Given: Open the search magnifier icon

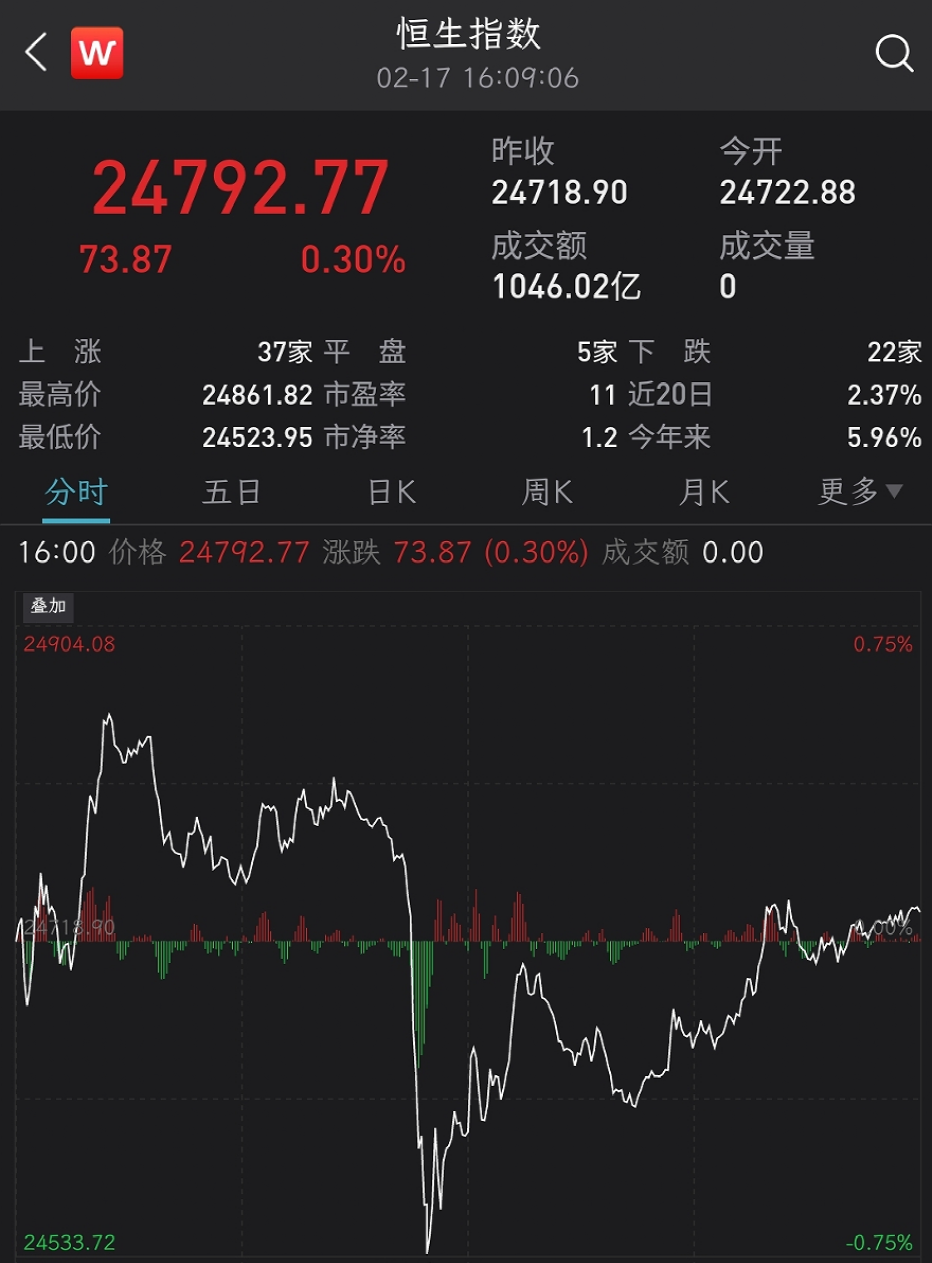Looking at the screenshot, I should [x=894, y=55].
